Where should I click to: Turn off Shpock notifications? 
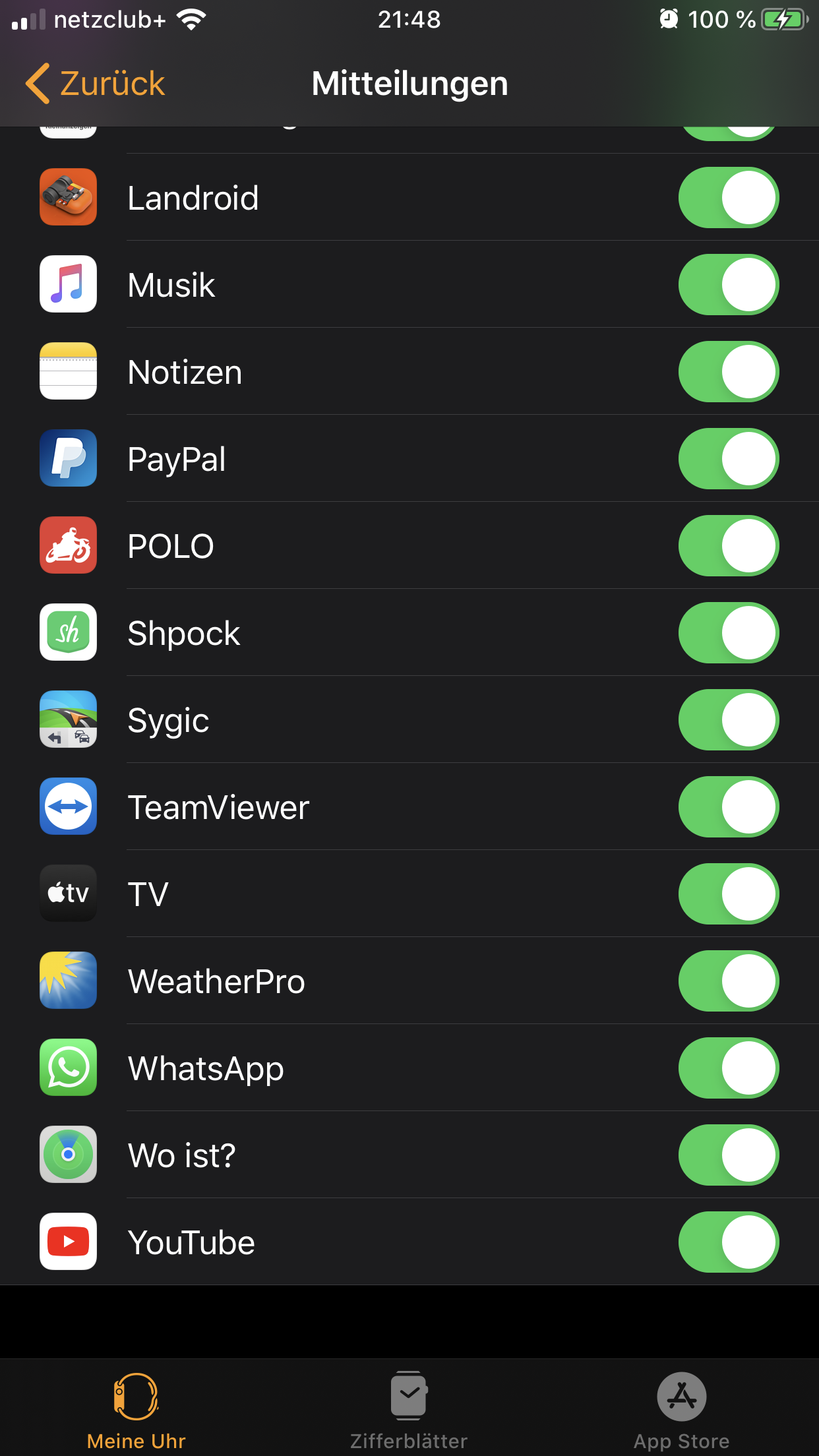(728, 633)
